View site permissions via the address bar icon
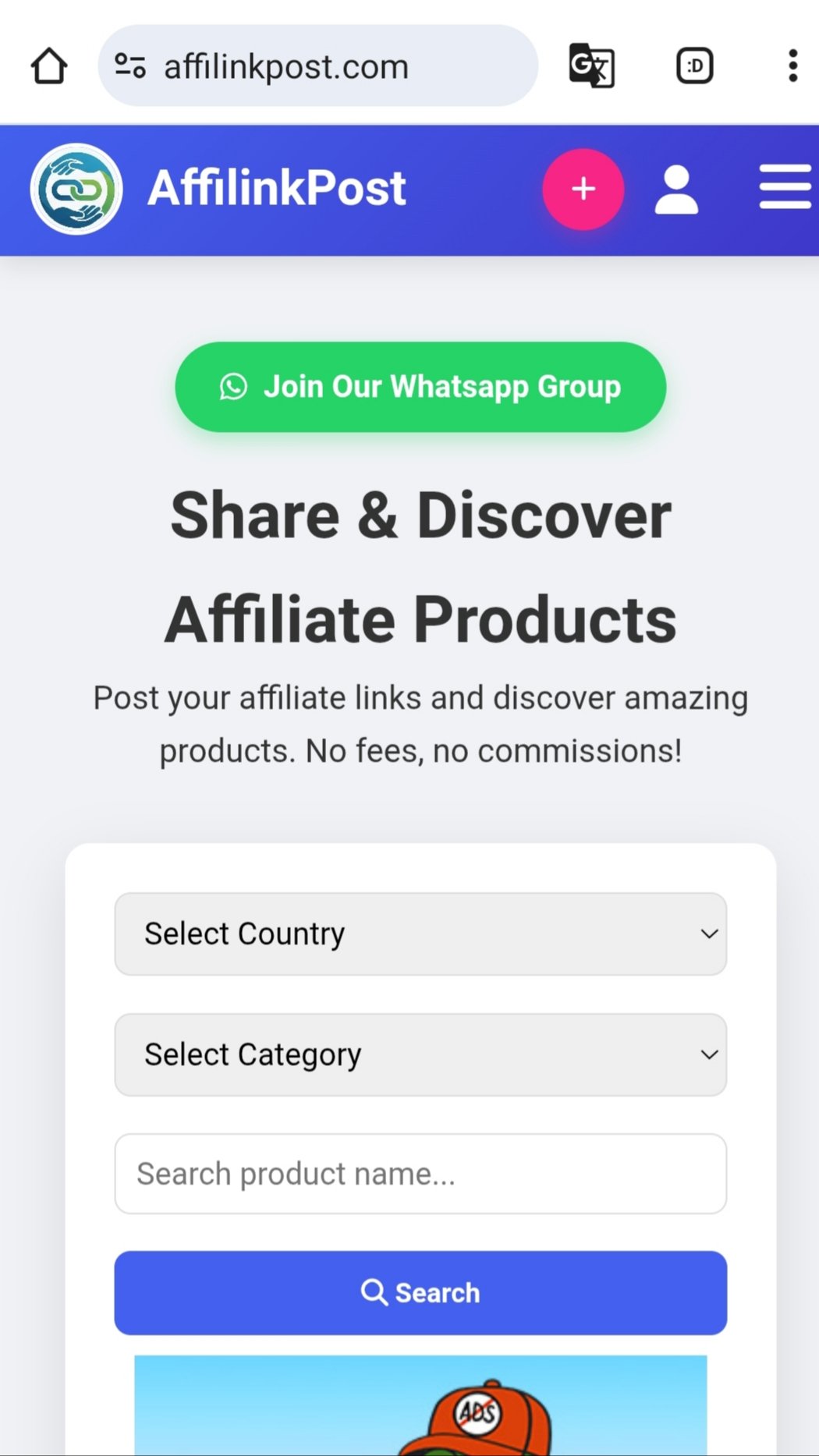 [x=129, y=66]
